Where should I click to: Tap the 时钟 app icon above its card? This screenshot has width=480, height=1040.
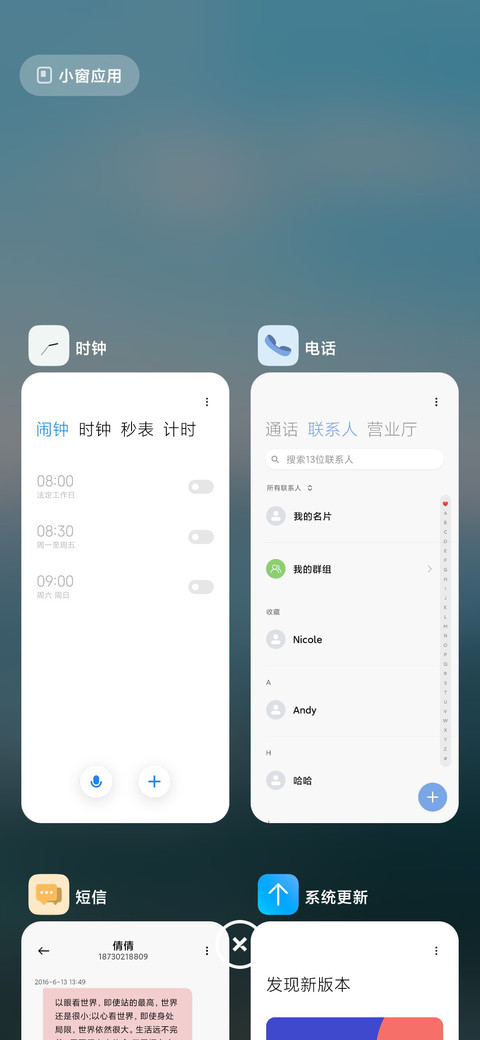click(x=48, y=346)
